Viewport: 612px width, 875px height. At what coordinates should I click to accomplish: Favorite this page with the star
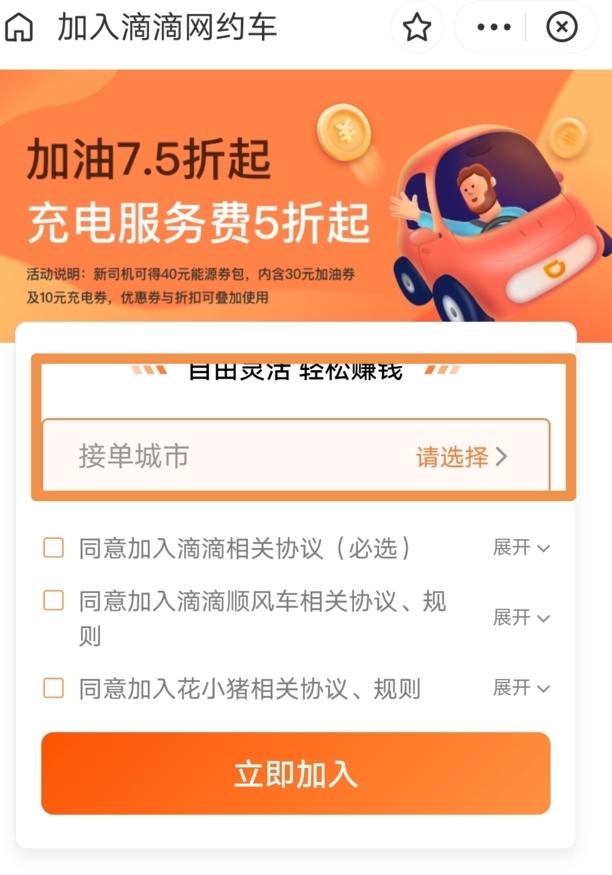click(417, 28)
